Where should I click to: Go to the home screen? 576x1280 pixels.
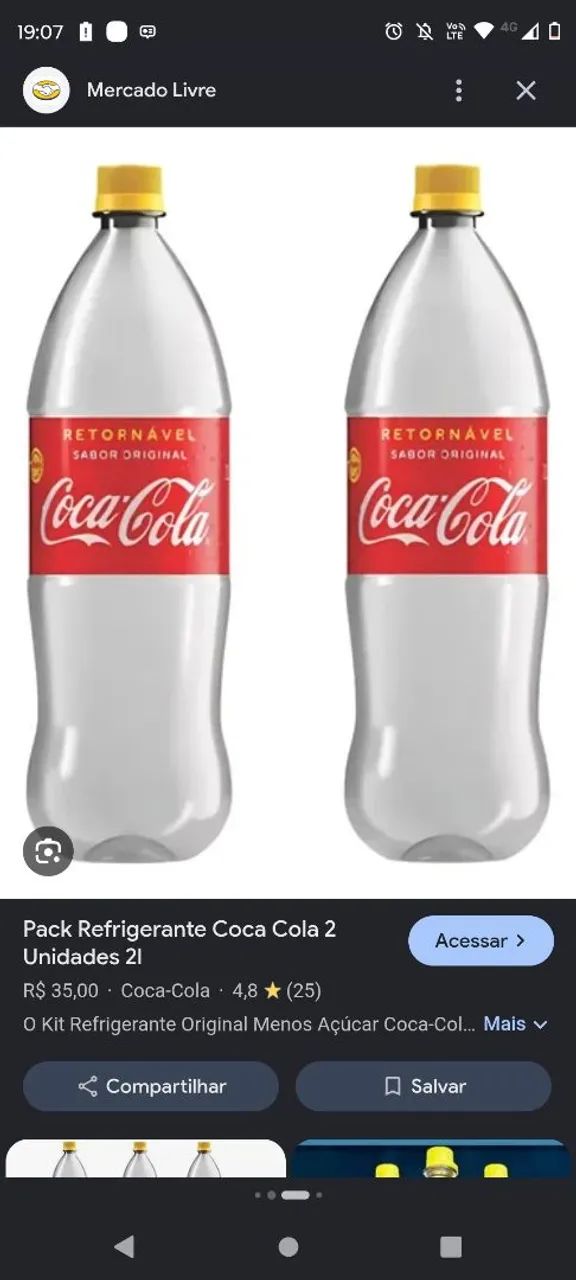click(x=288, y=1246)
